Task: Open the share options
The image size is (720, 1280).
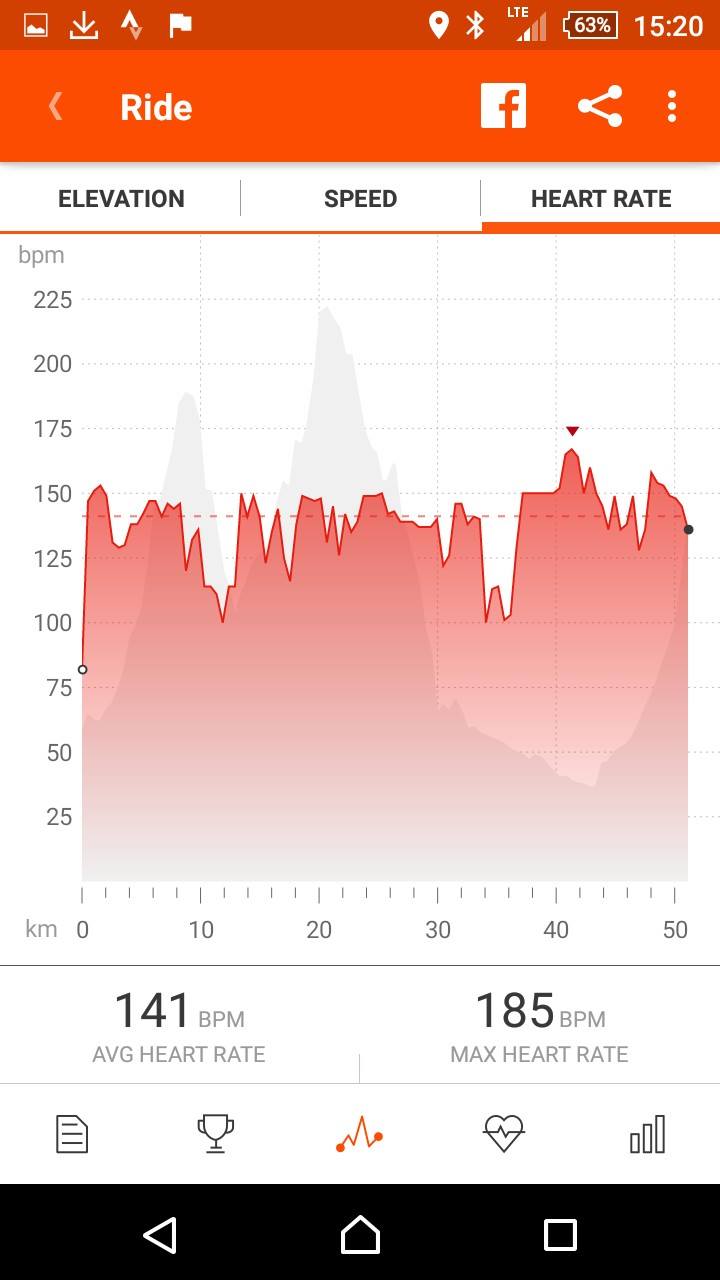Action: point(600,106)
